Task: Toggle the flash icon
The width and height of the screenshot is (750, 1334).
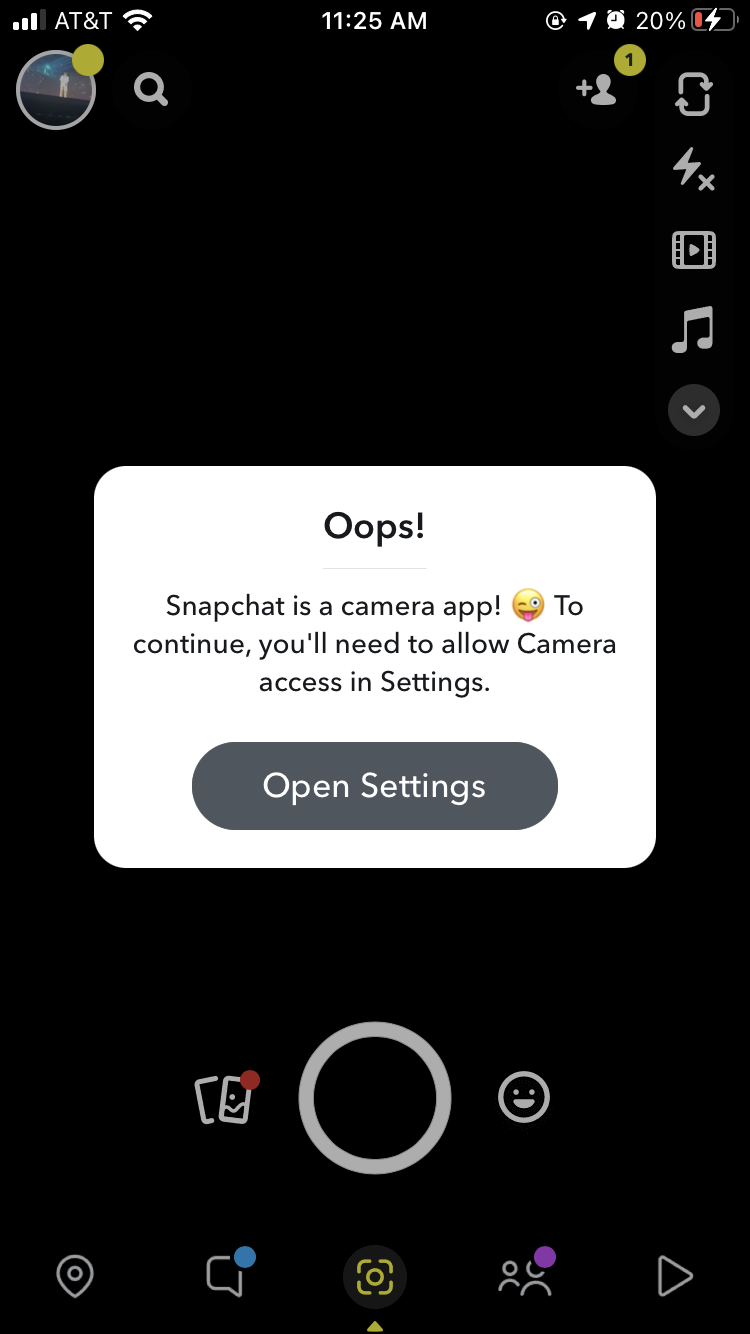Action: (694, 169)
